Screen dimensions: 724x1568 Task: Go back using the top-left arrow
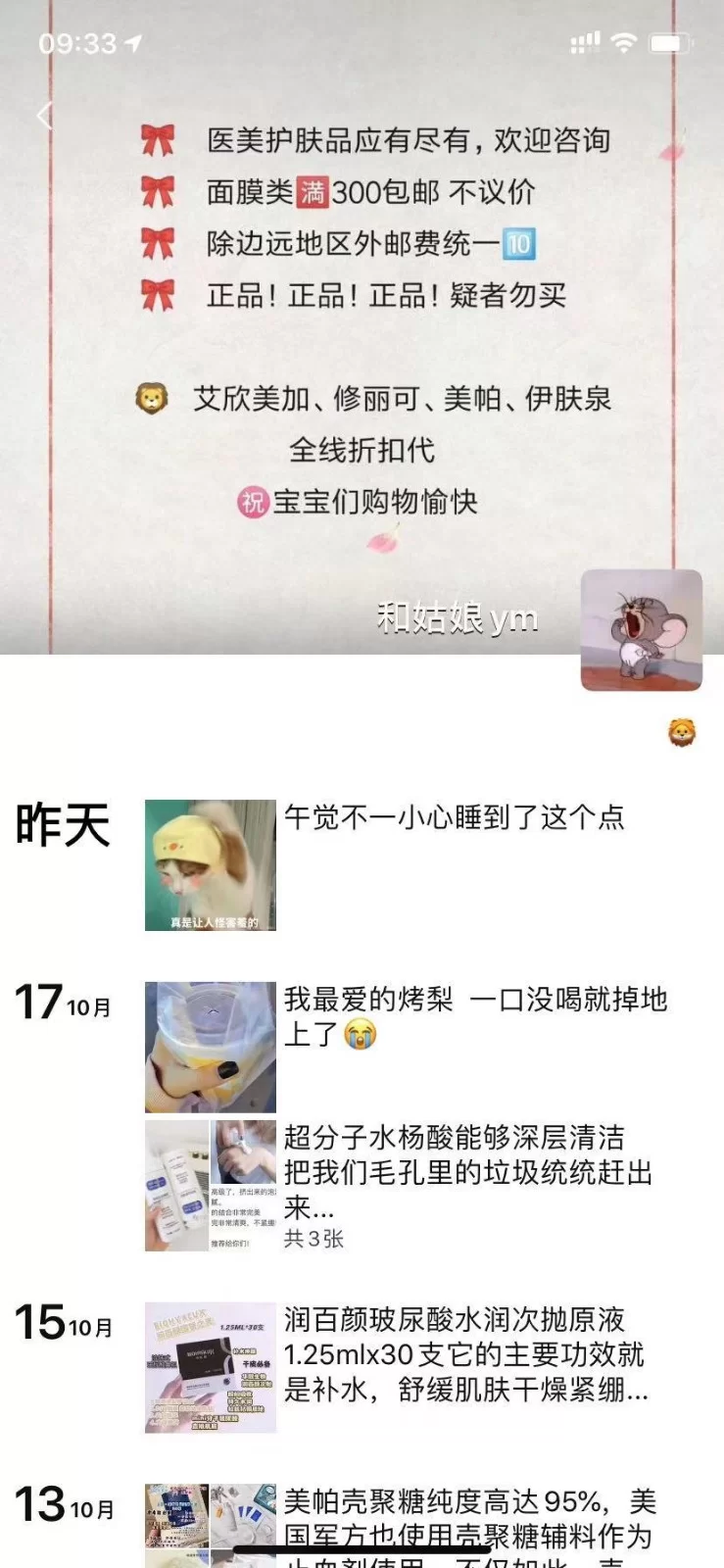[x=43, y=116]
